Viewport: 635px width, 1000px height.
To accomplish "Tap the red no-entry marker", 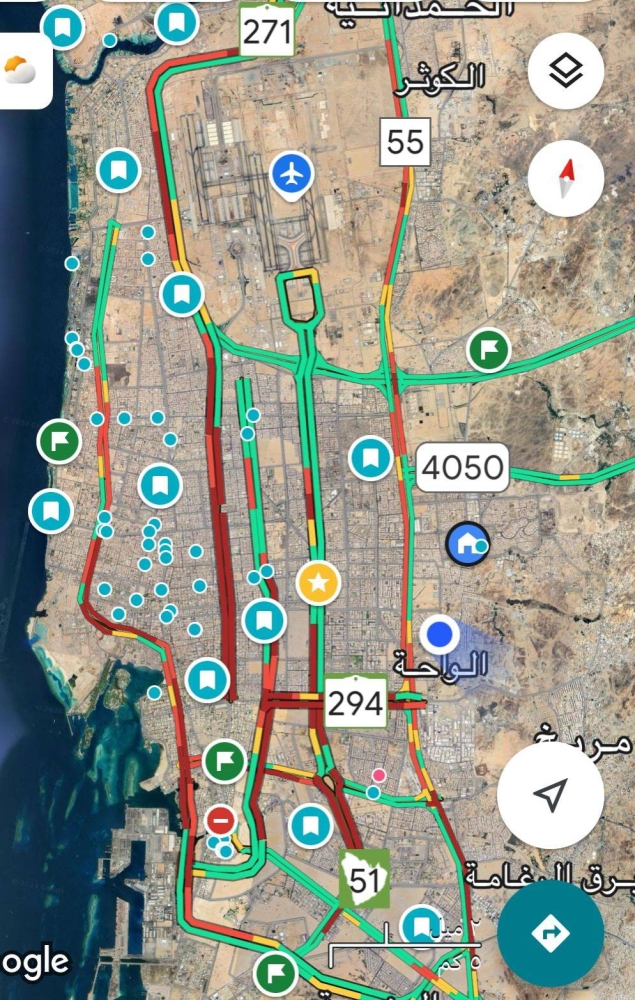I will 221,821.
